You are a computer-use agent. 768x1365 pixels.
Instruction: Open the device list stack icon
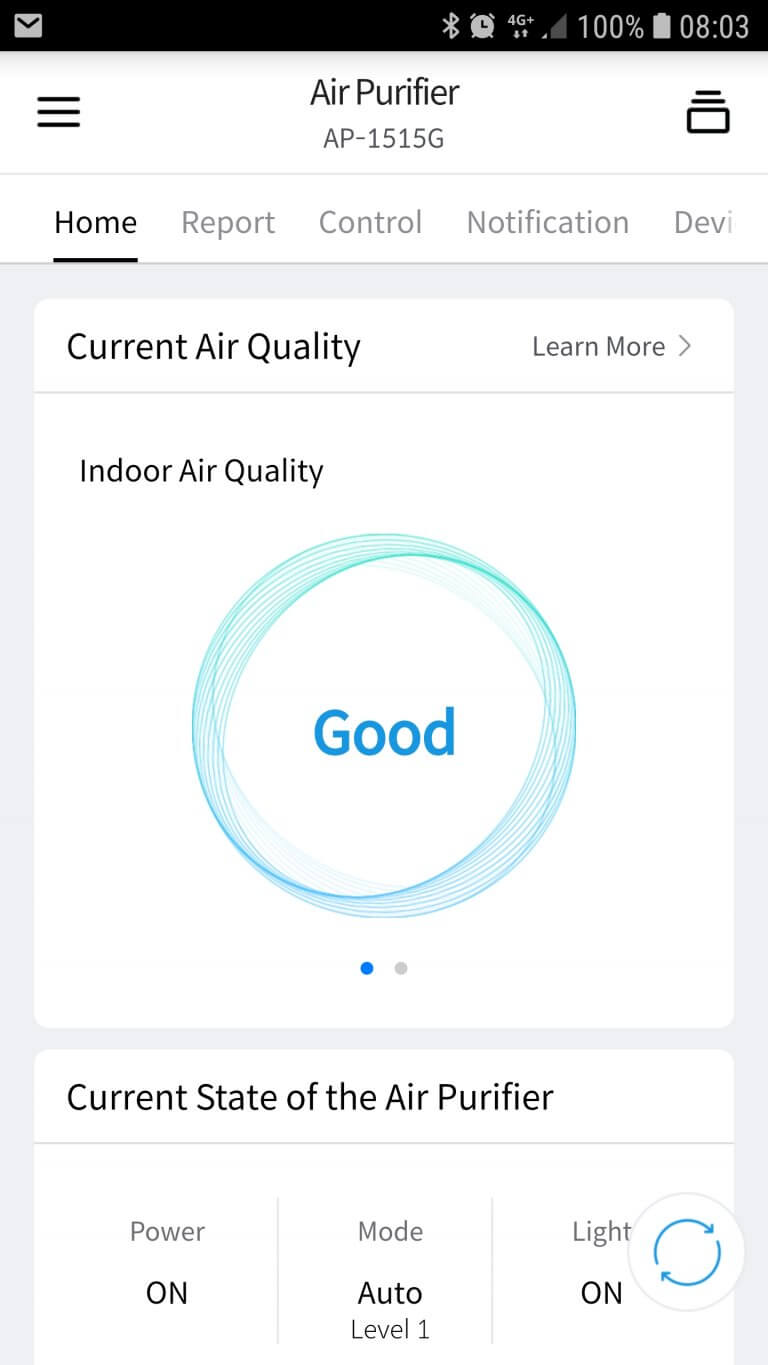click(708, 111)
